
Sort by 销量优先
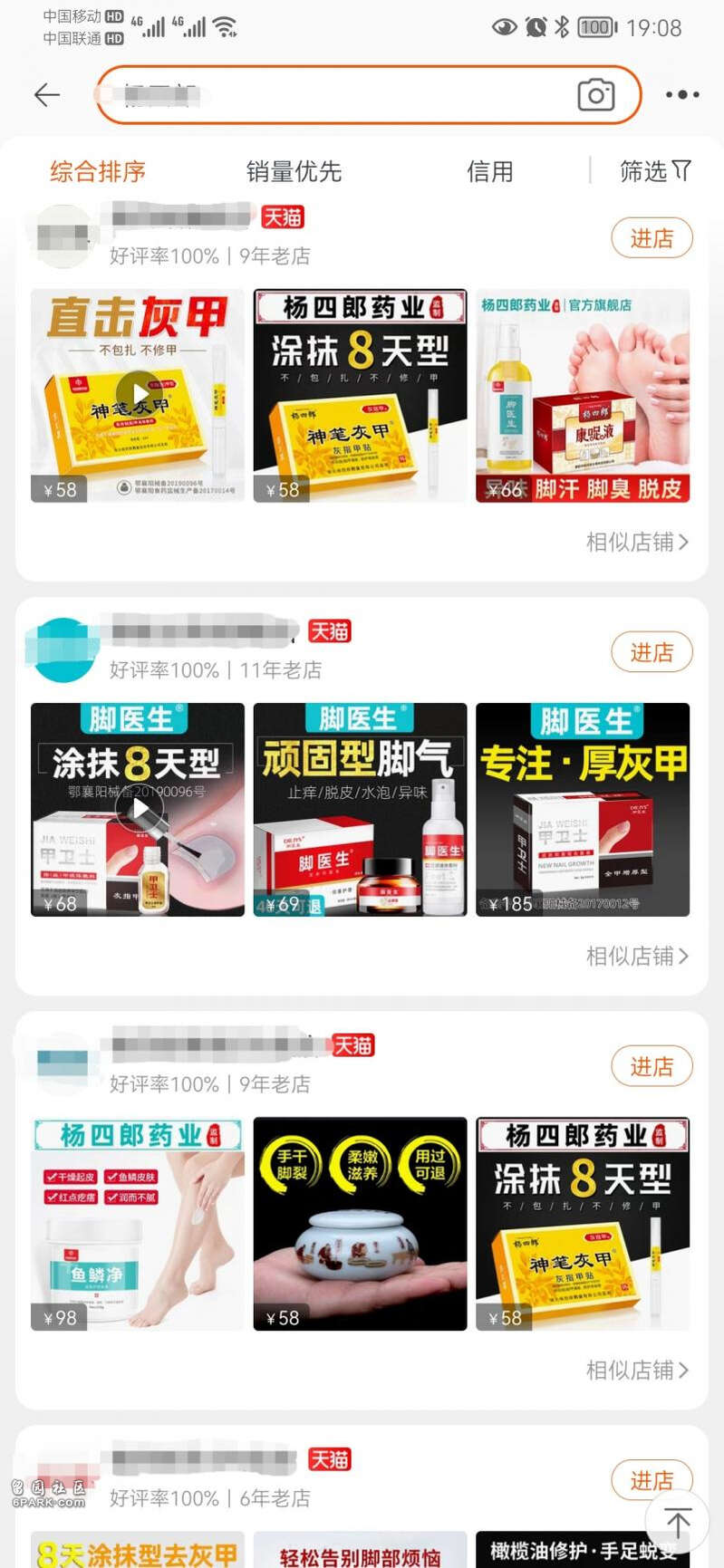coord(294,171)
